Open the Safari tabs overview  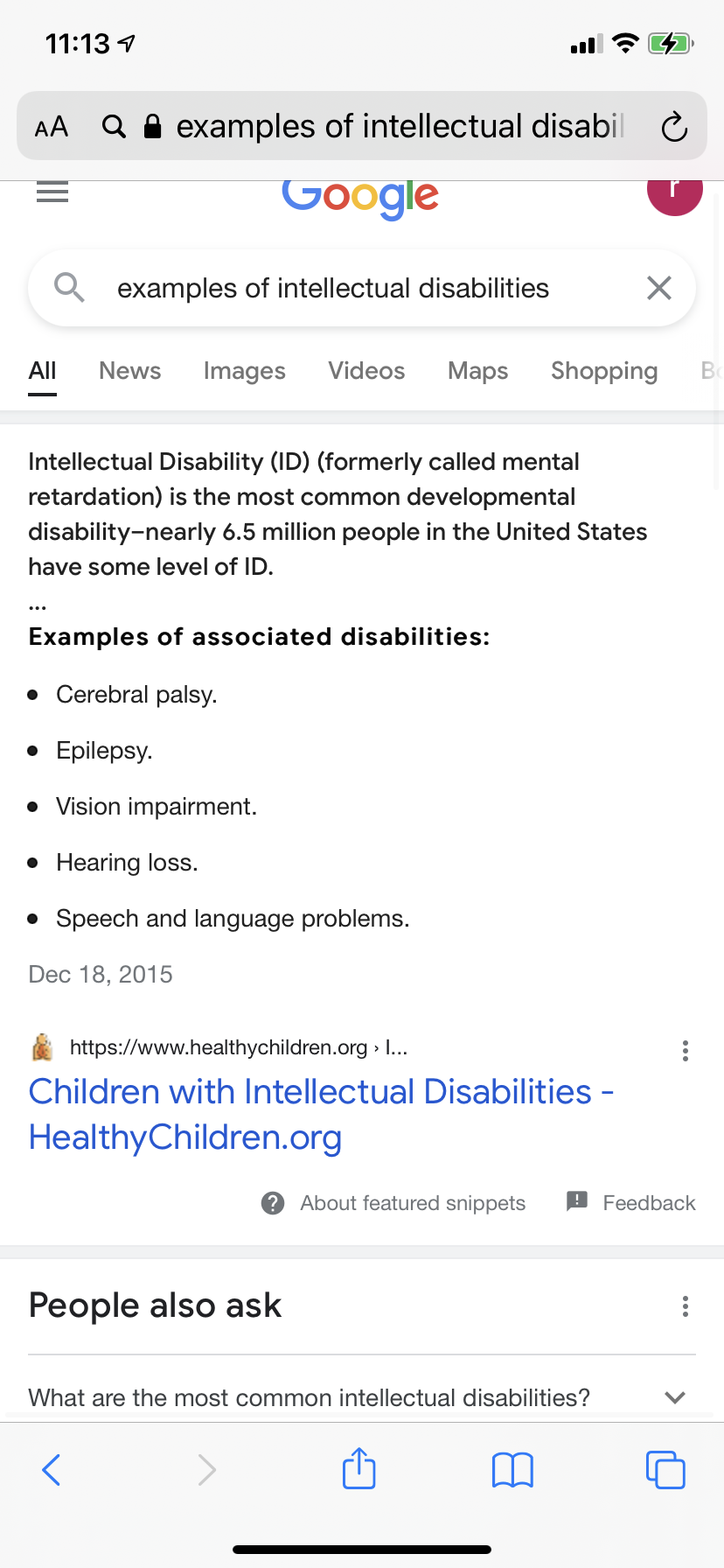(x=665, y=1469)
